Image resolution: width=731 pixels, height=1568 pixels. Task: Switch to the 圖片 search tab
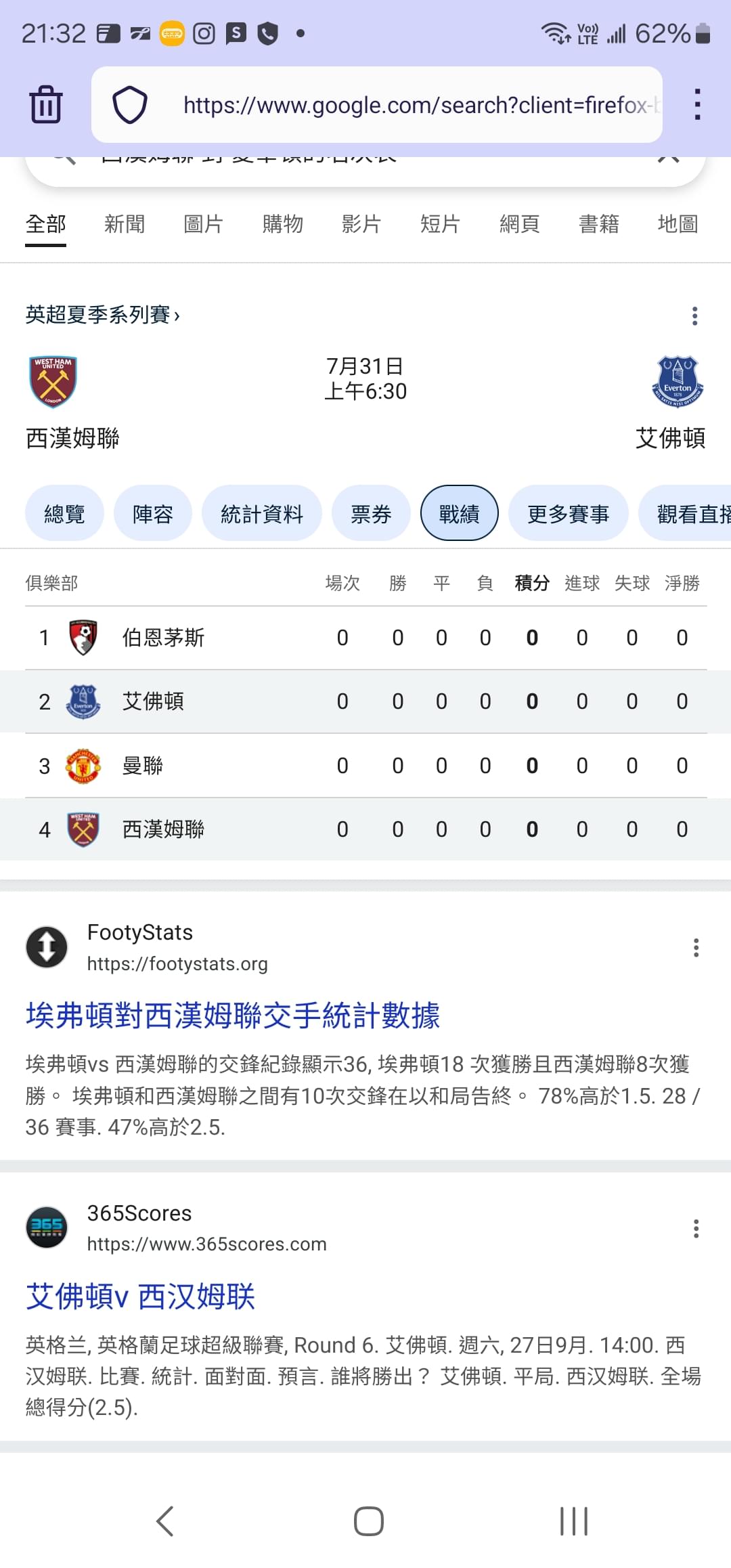tap(203, 223)
